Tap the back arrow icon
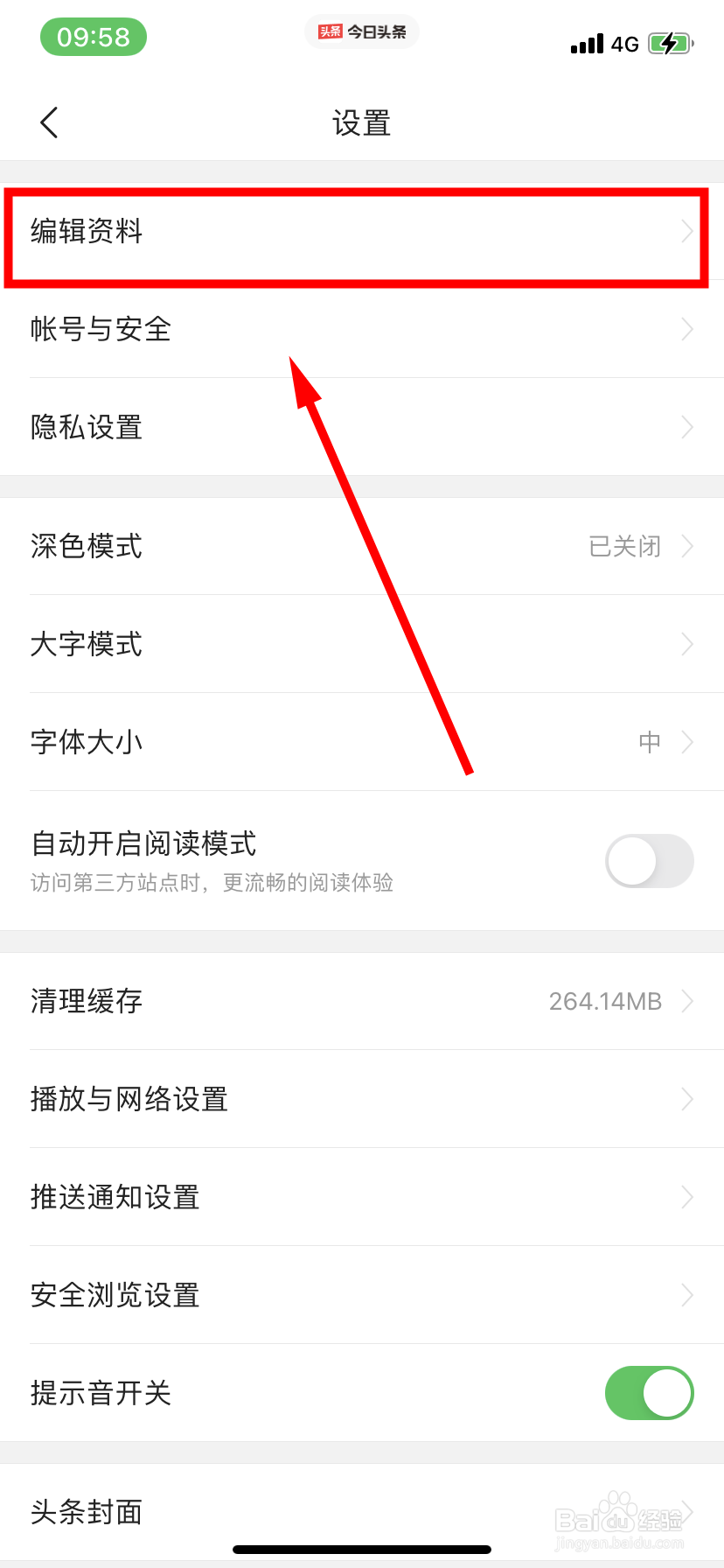Image resolution: width=724 pixels, height=1568 pixels. pos(48,122)
